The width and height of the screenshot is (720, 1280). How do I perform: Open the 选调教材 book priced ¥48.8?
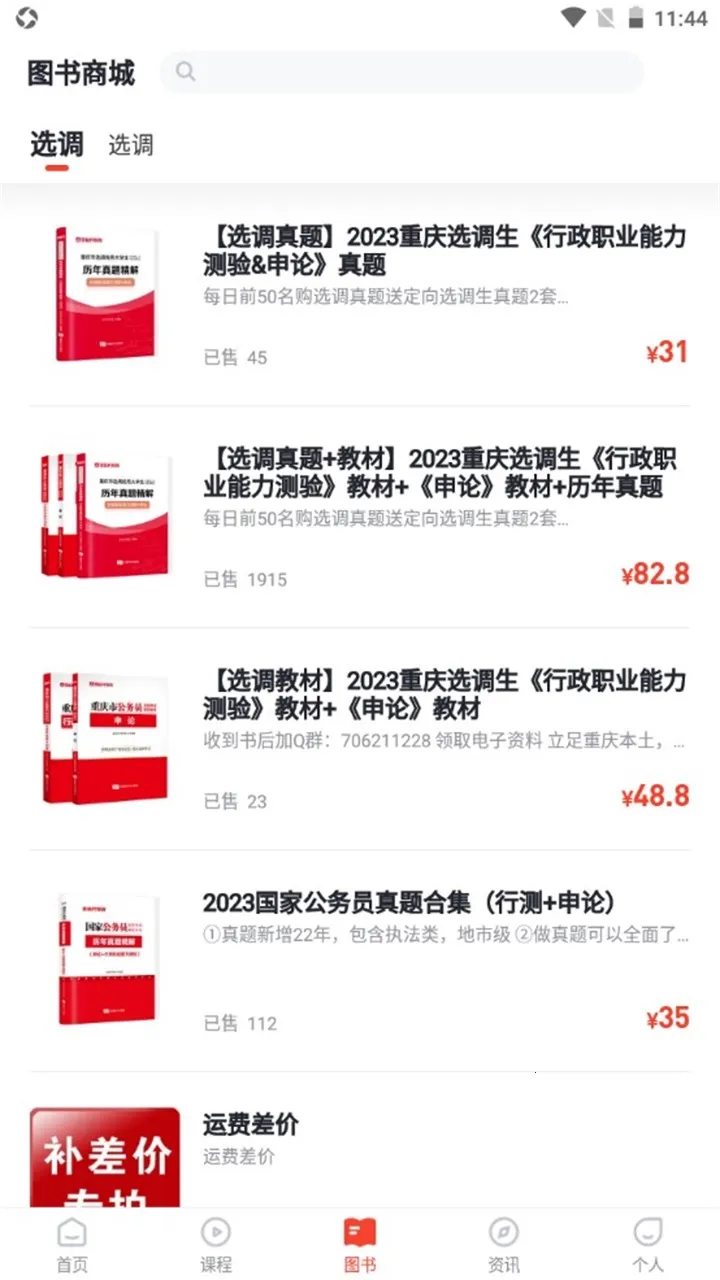pos(444,695)
